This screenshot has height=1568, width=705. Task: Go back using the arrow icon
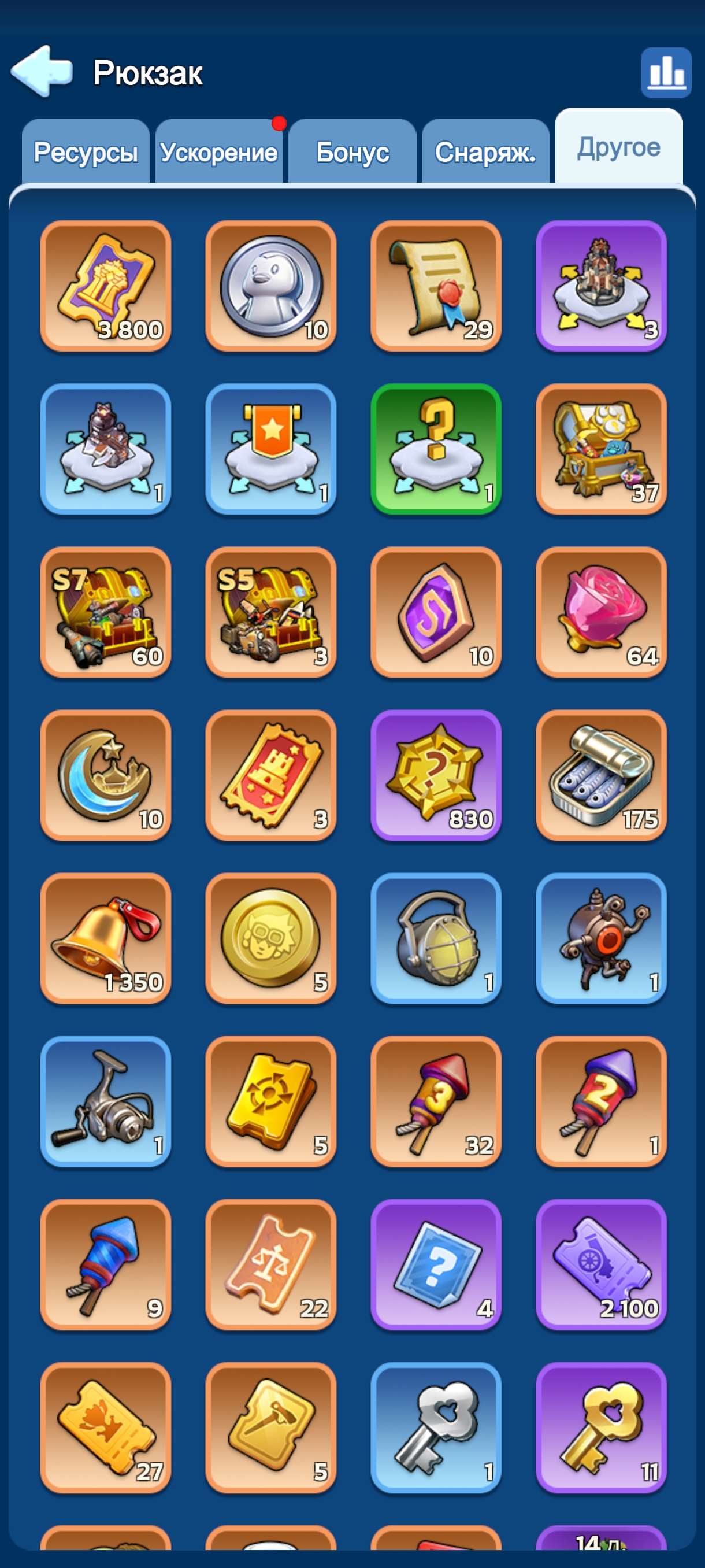click(x=42, y=72)
